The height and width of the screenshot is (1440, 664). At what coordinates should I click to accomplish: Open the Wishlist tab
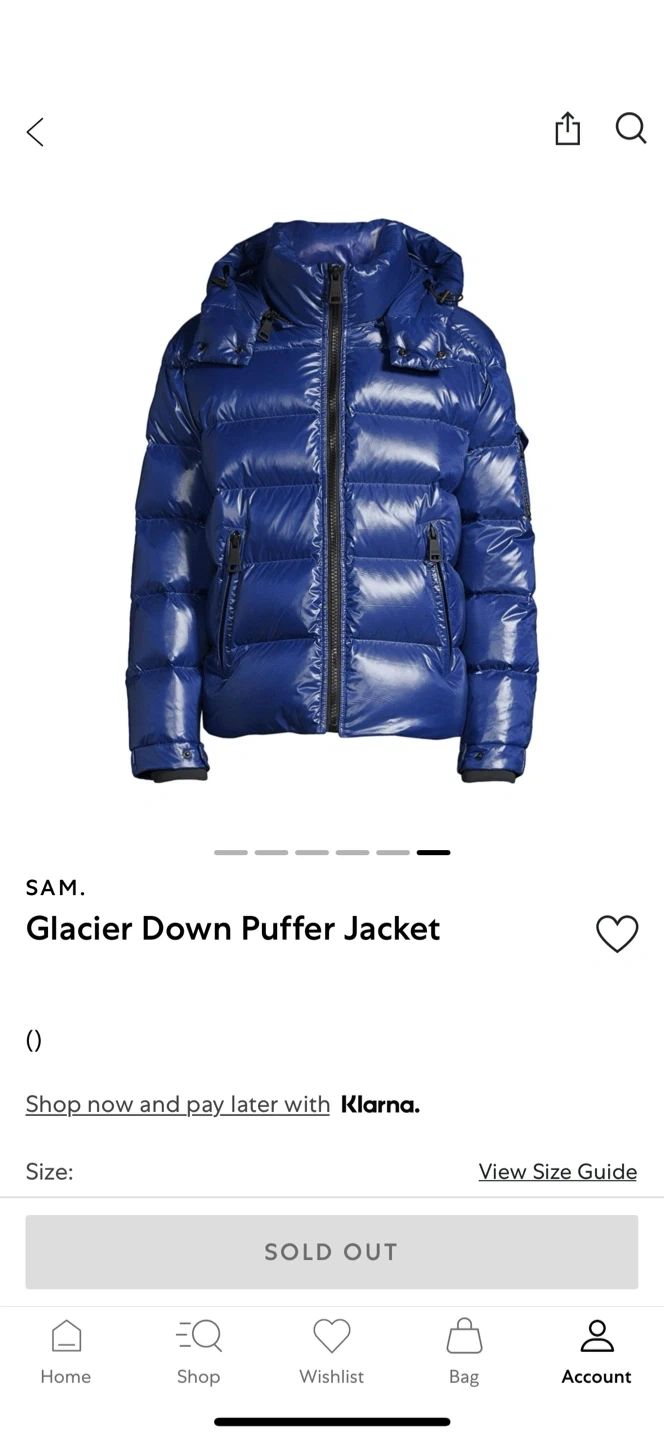click(331, 1352)
